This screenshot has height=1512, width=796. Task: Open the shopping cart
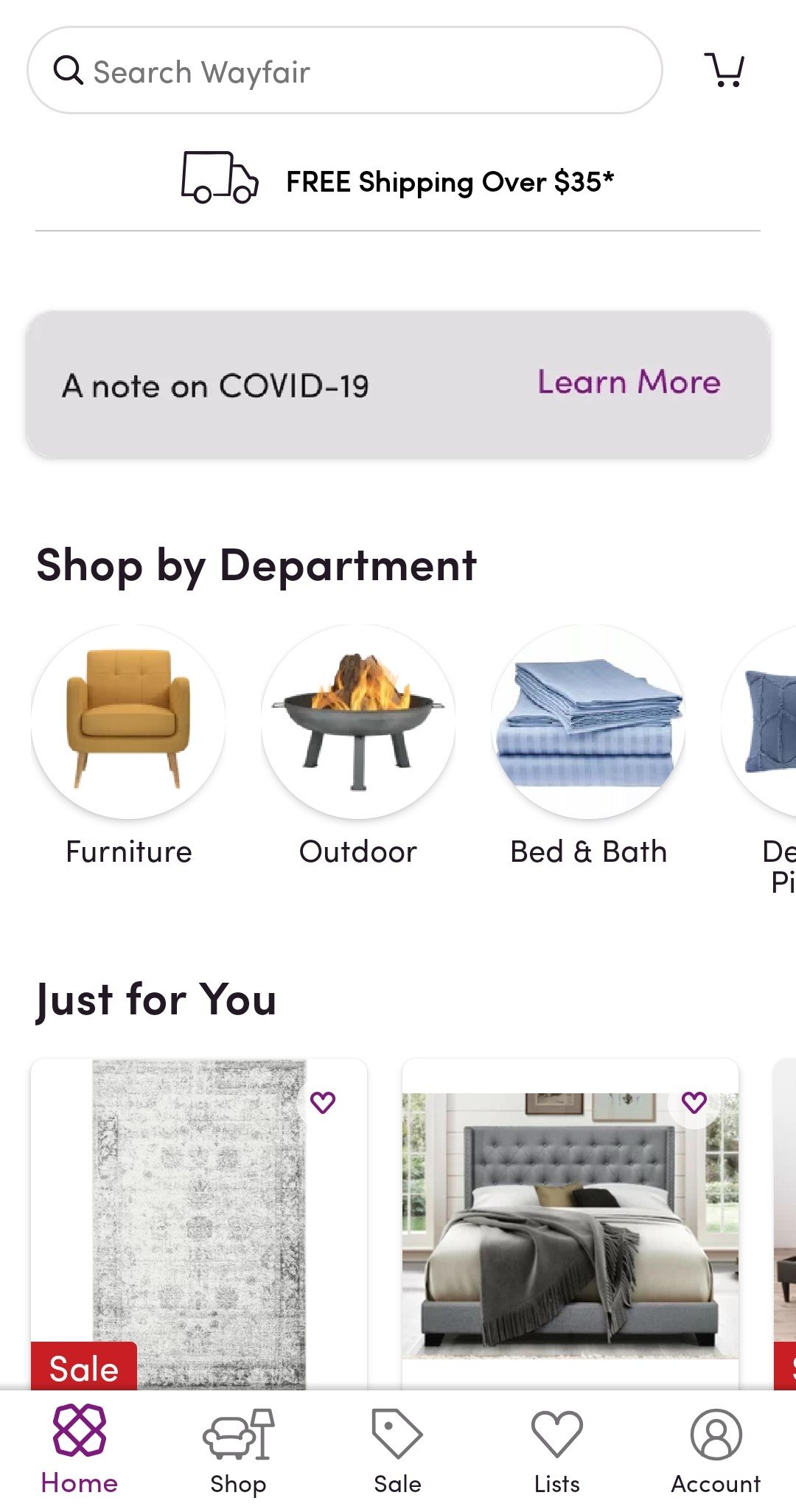pyautogui.click(x=724, y=70)
